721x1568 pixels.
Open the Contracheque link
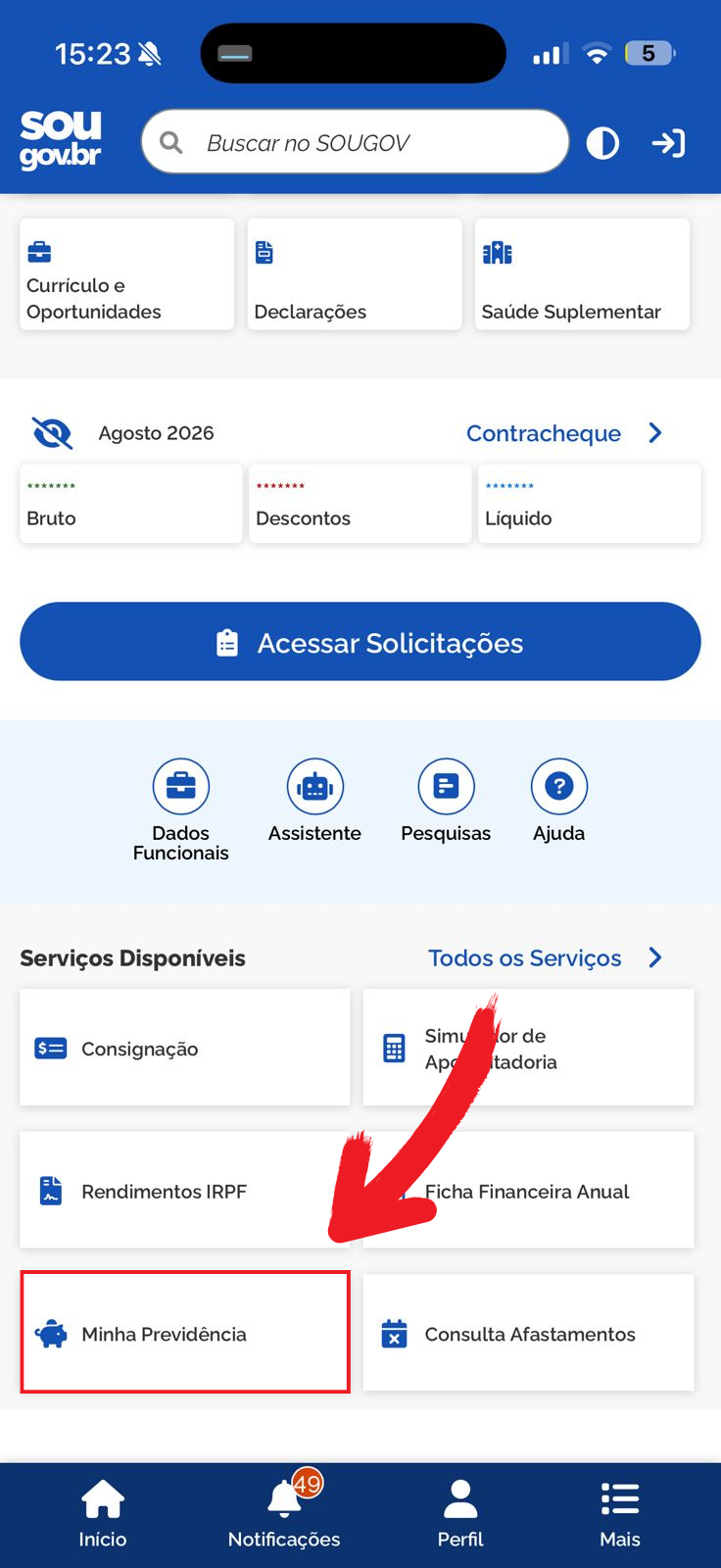564,433
